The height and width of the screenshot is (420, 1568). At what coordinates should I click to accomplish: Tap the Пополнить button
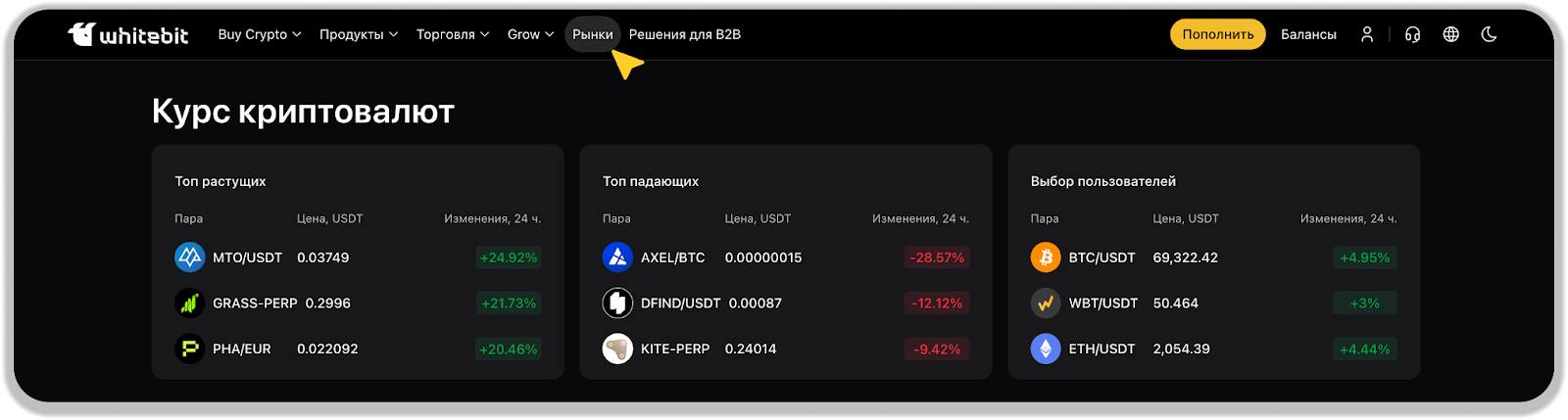1217,34
